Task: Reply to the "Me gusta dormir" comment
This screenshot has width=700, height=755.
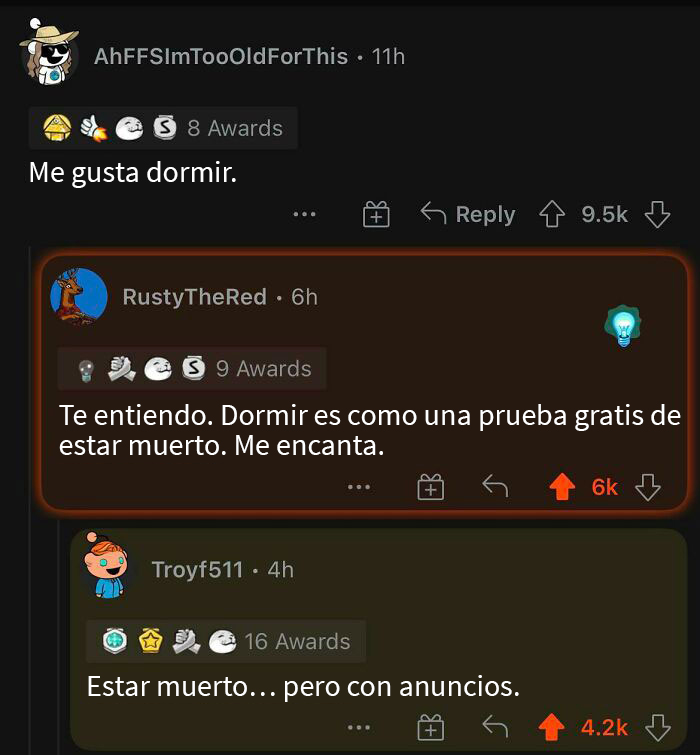Action: point(468,214)
